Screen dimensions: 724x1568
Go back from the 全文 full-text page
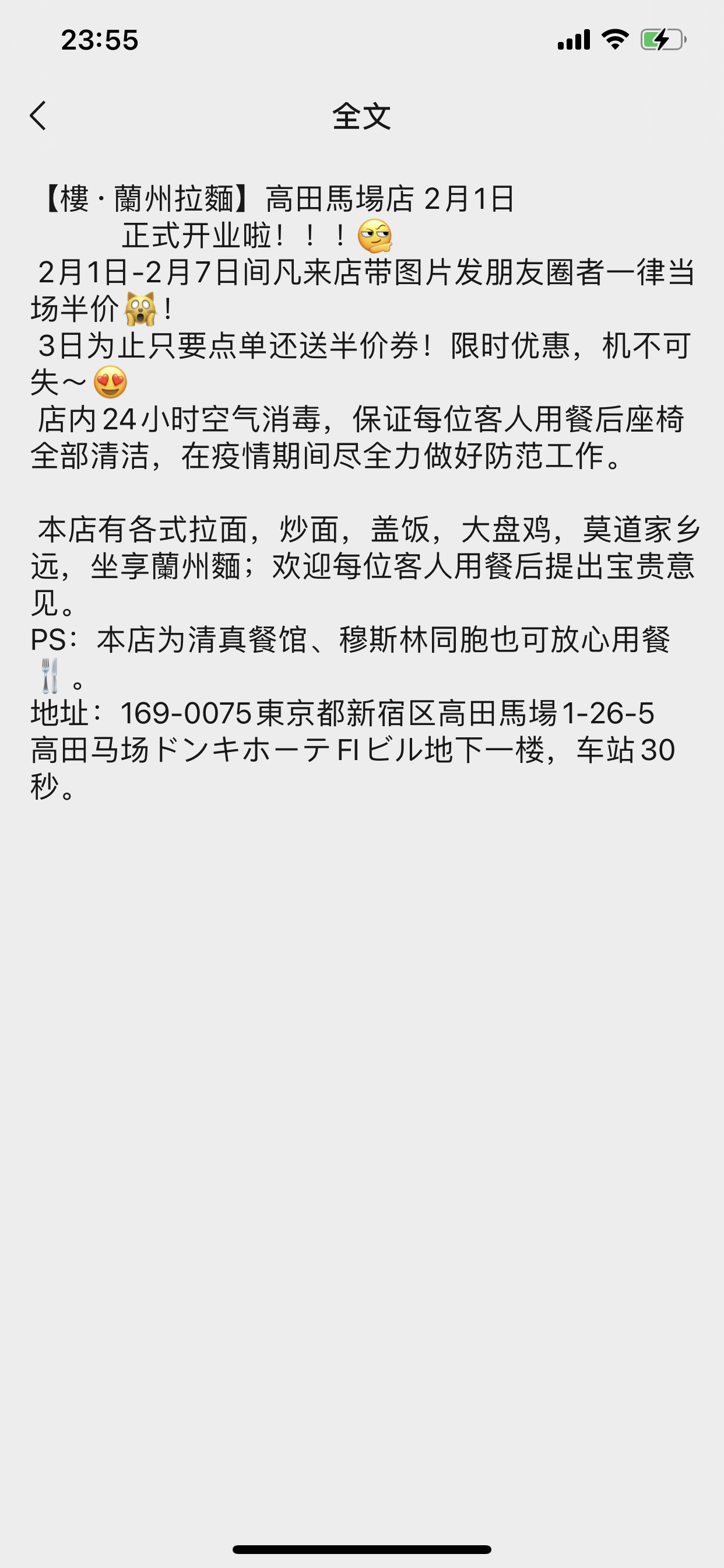[x=38, y=116]
